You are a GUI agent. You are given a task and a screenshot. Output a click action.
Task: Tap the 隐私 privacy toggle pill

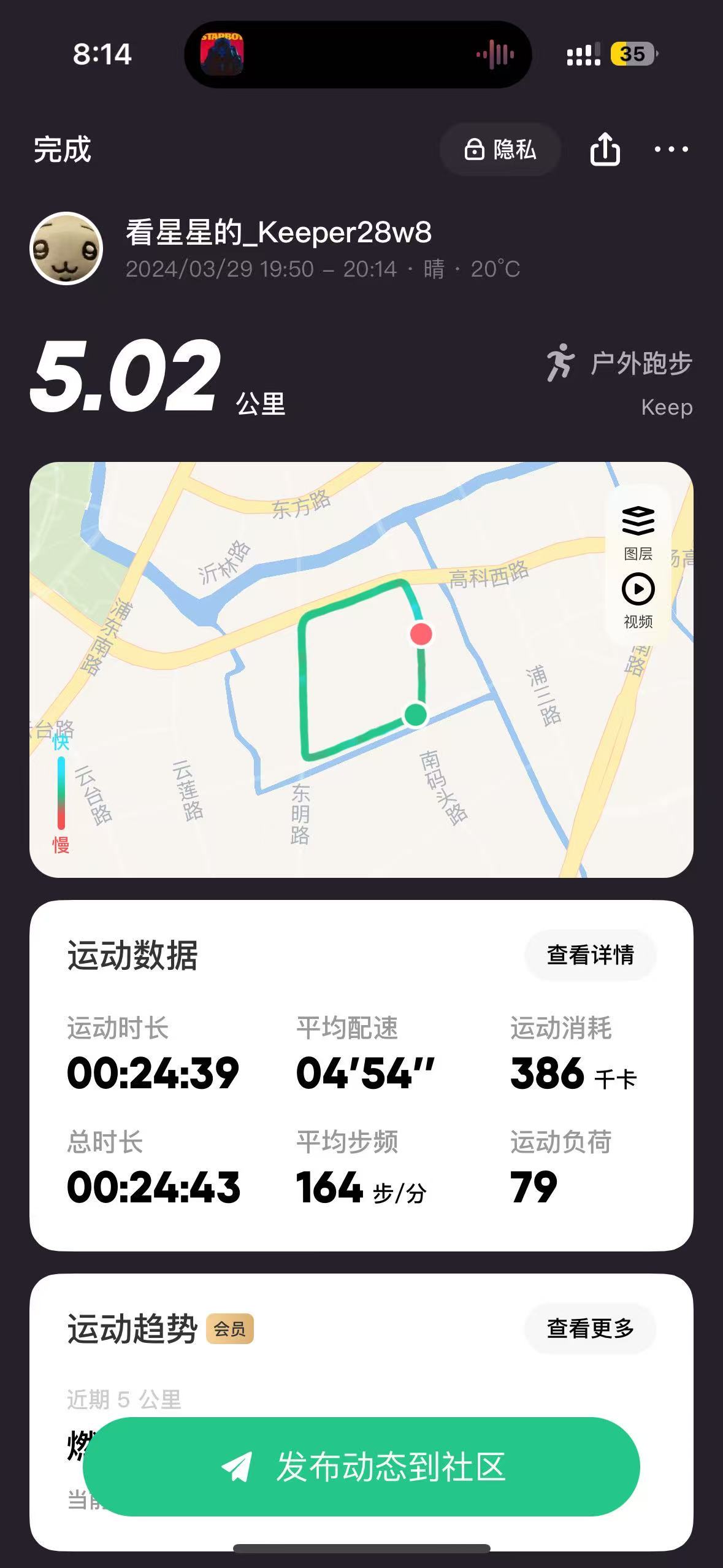click(500, 149)
